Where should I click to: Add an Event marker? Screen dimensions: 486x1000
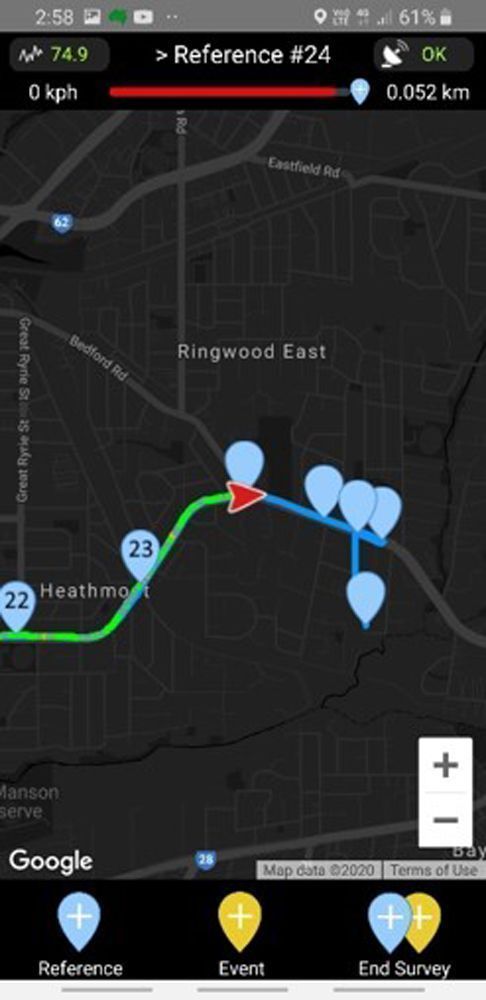coord(240,934)
